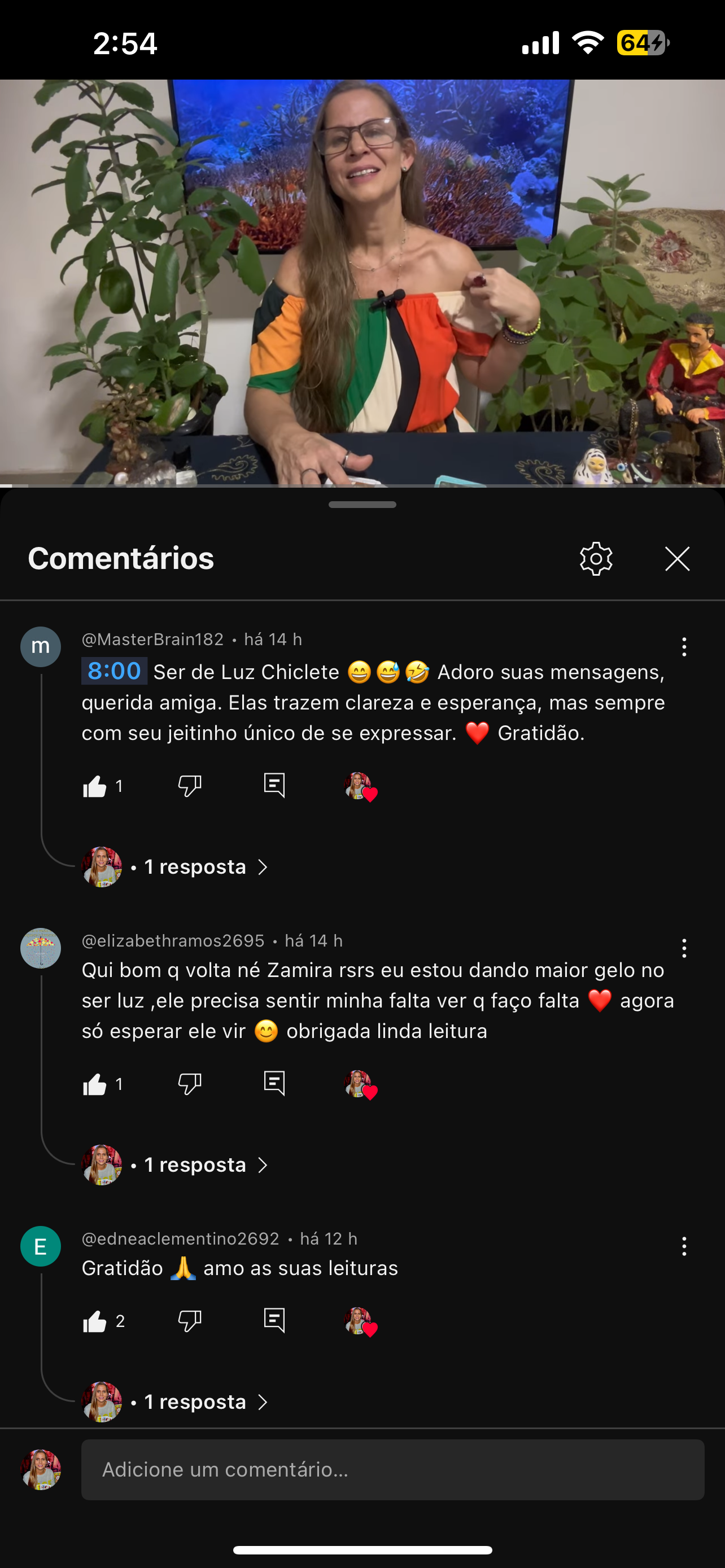Reply to @elizabethramos2695's comment
725x1568 pixels.
274,1084
